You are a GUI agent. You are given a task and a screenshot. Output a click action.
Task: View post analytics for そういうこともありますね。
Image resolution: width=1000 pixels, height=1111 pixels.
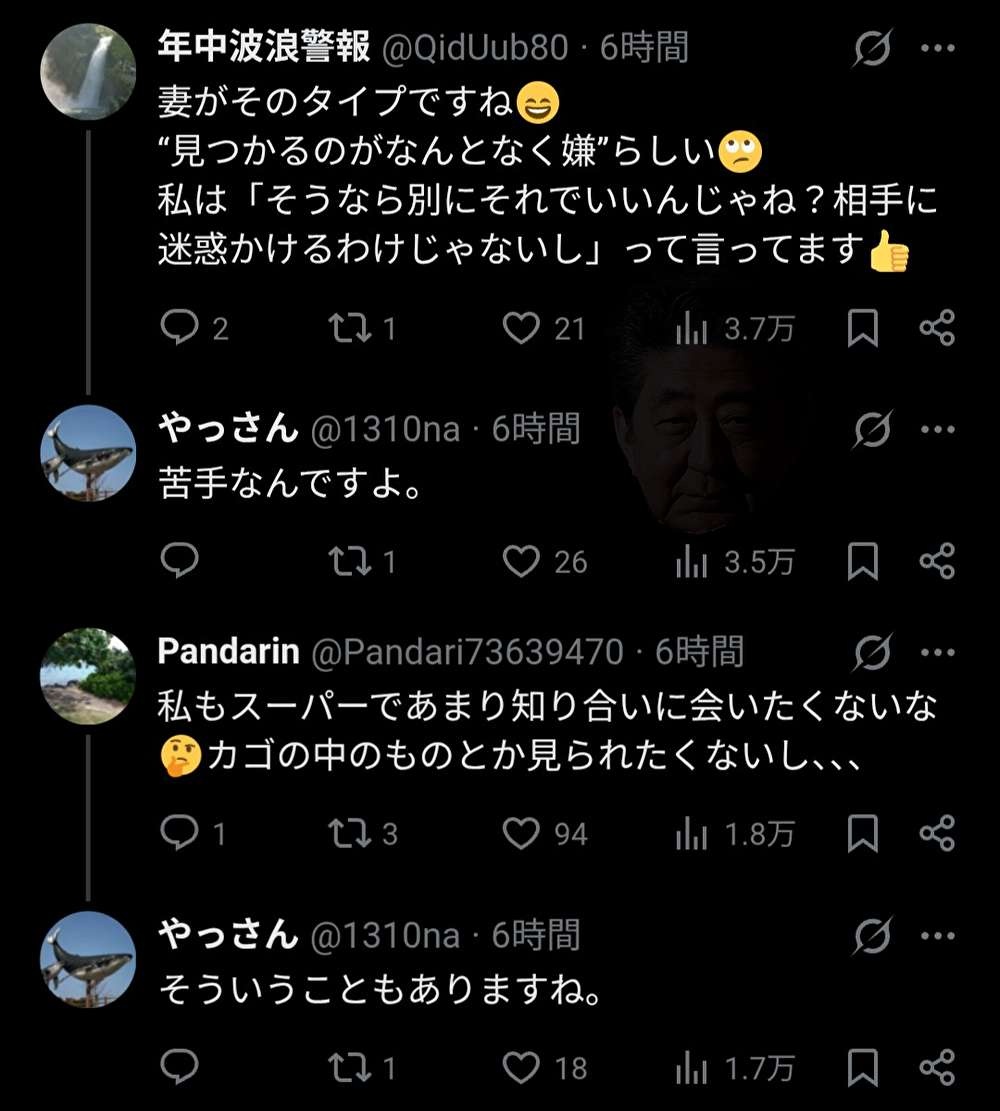pyautogui.click(x=691, y=1067)
